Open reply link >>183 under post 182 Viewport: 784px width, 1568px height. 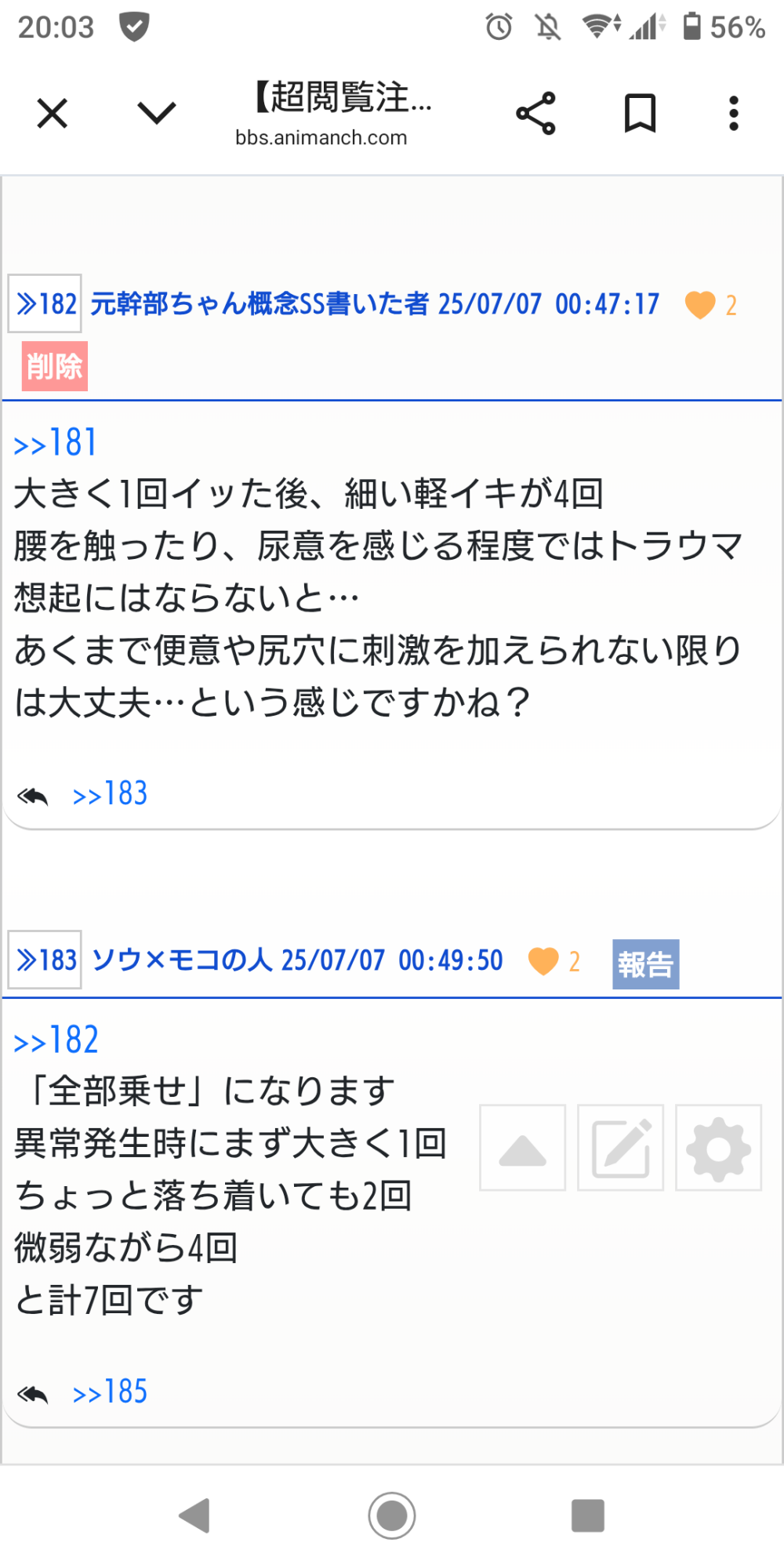point(110,794)
